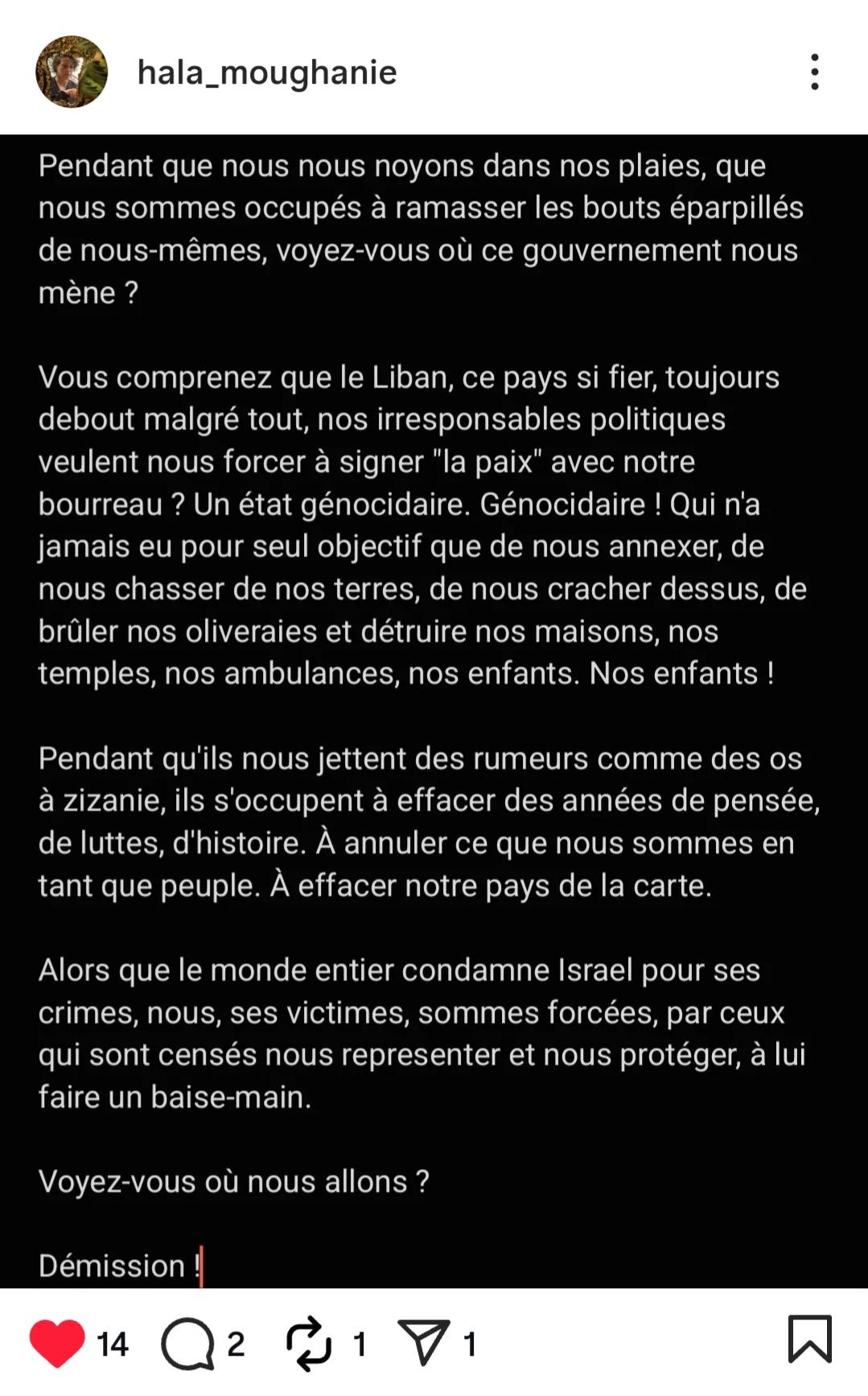Share the post via the send icon
The width and height of the screenshot is (868, 1396).
pos(424,1342)
